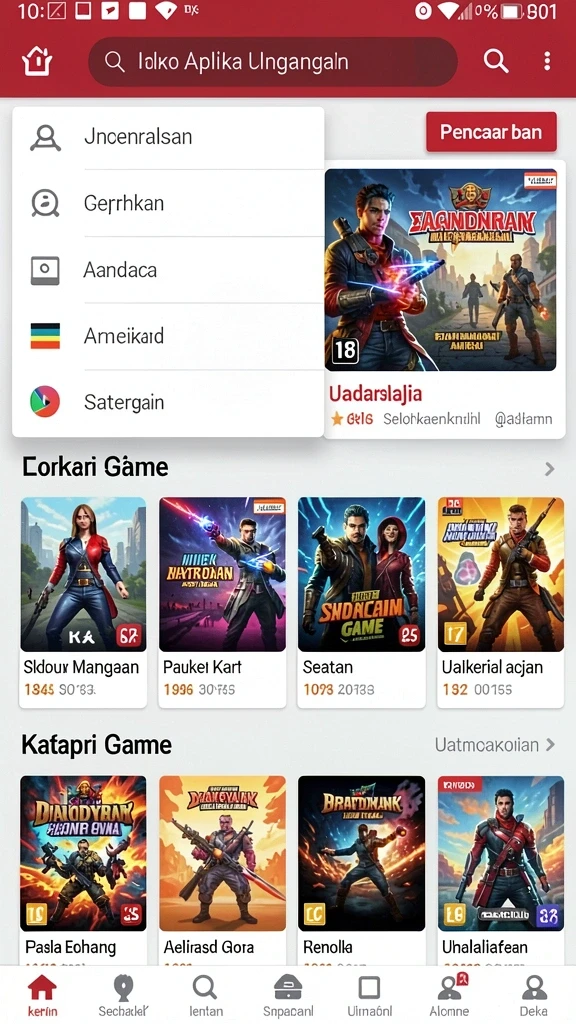Viewport: 576px width, 1024px height.
Task: Select the Ameikard menu entry
Action: tap(168, 336)
